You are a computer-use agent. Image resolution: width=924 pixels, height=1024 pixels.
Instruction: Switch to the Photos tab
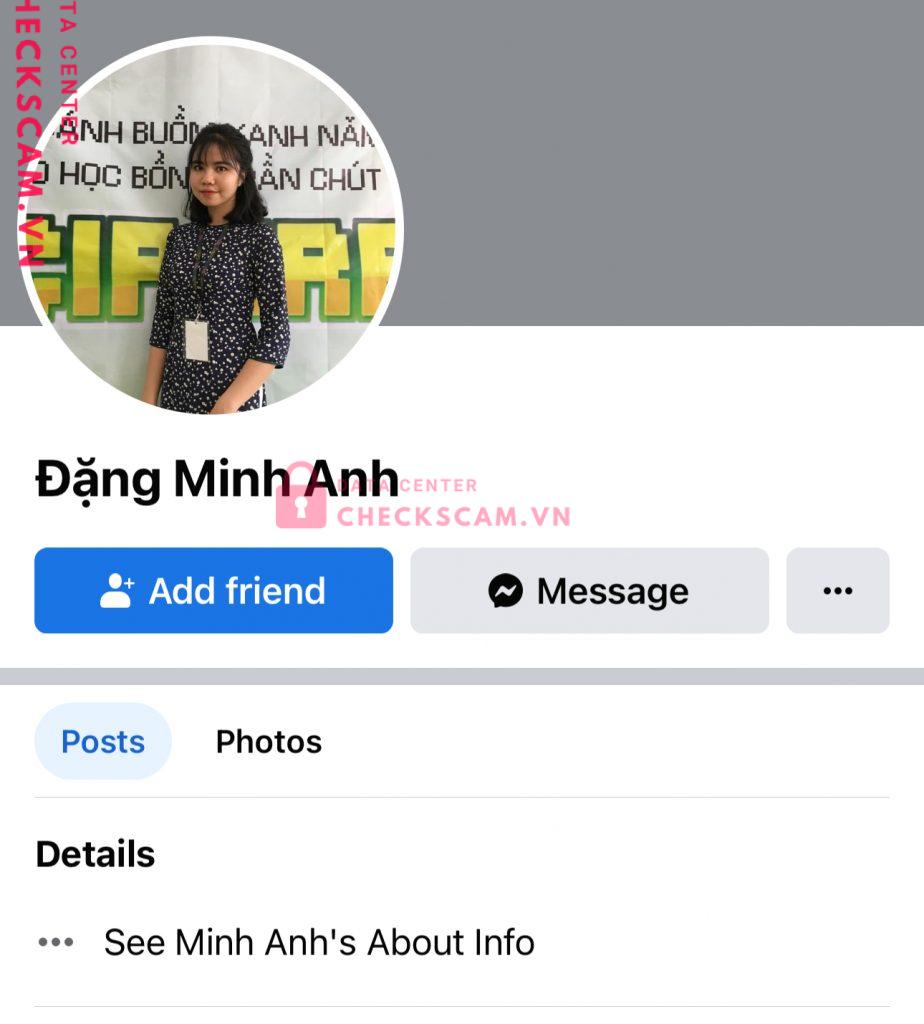[x=269, y=741]
